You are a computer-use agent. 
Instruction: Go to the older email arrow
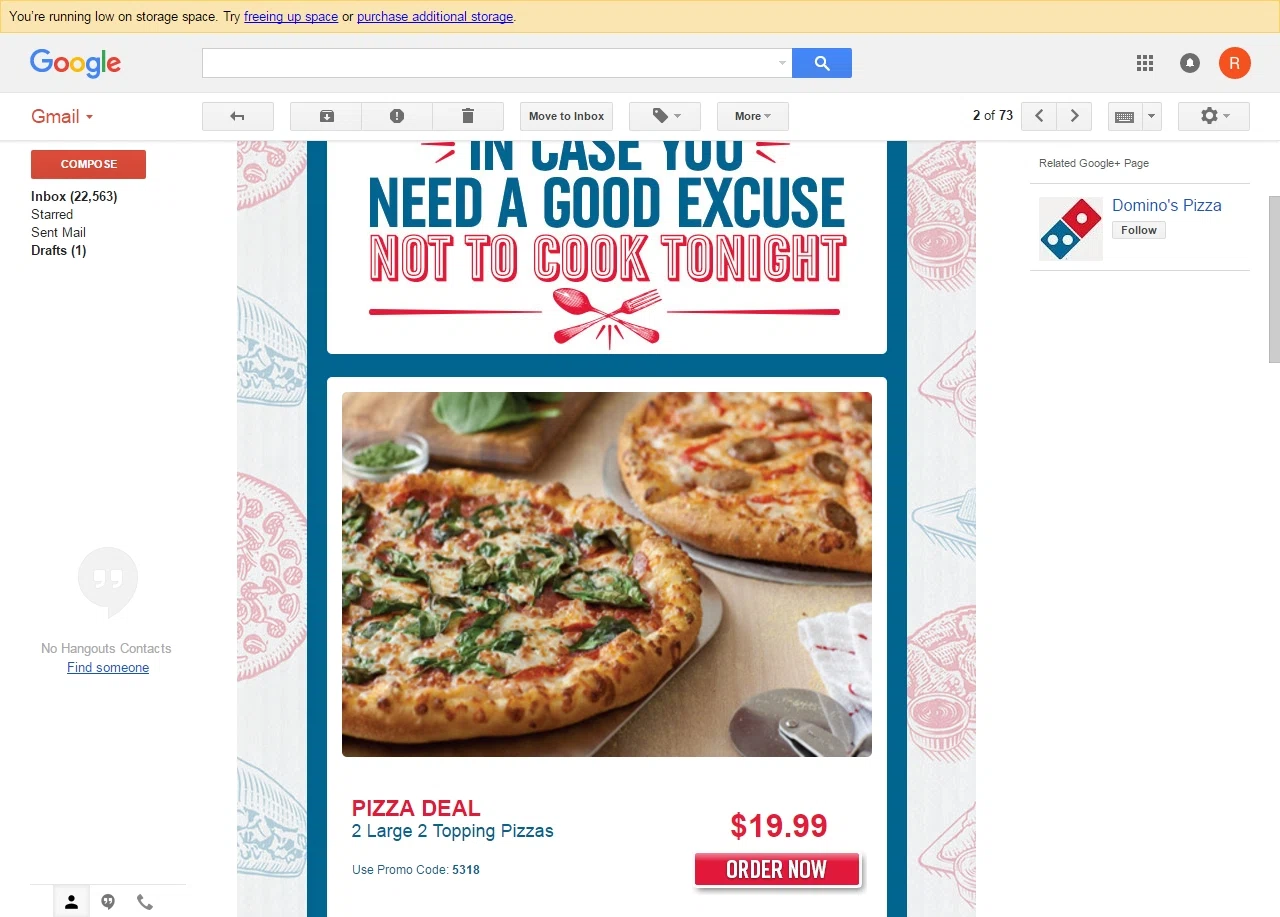[x=1074, y=116]
